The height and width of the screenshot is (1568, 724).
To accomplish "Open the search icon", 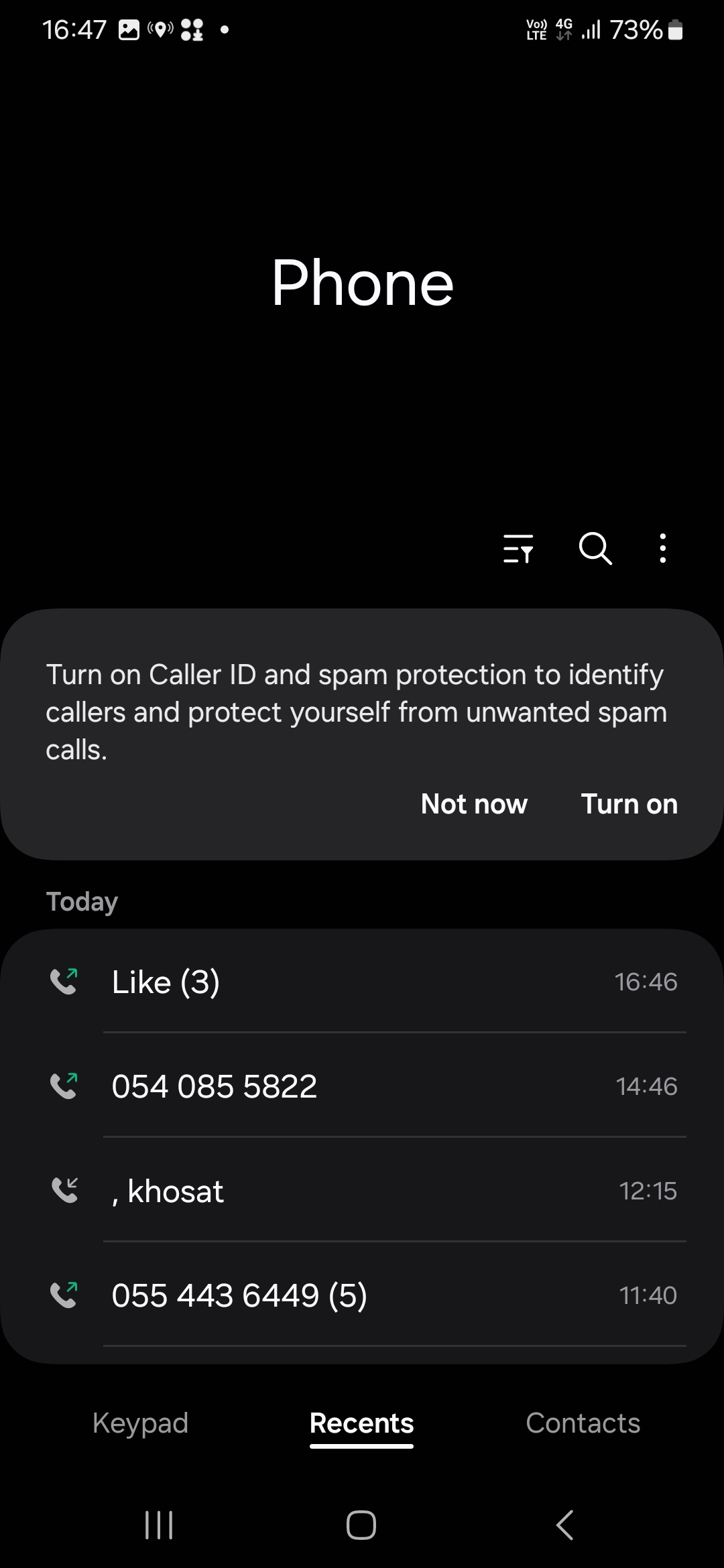I will (x=595, y=549).
